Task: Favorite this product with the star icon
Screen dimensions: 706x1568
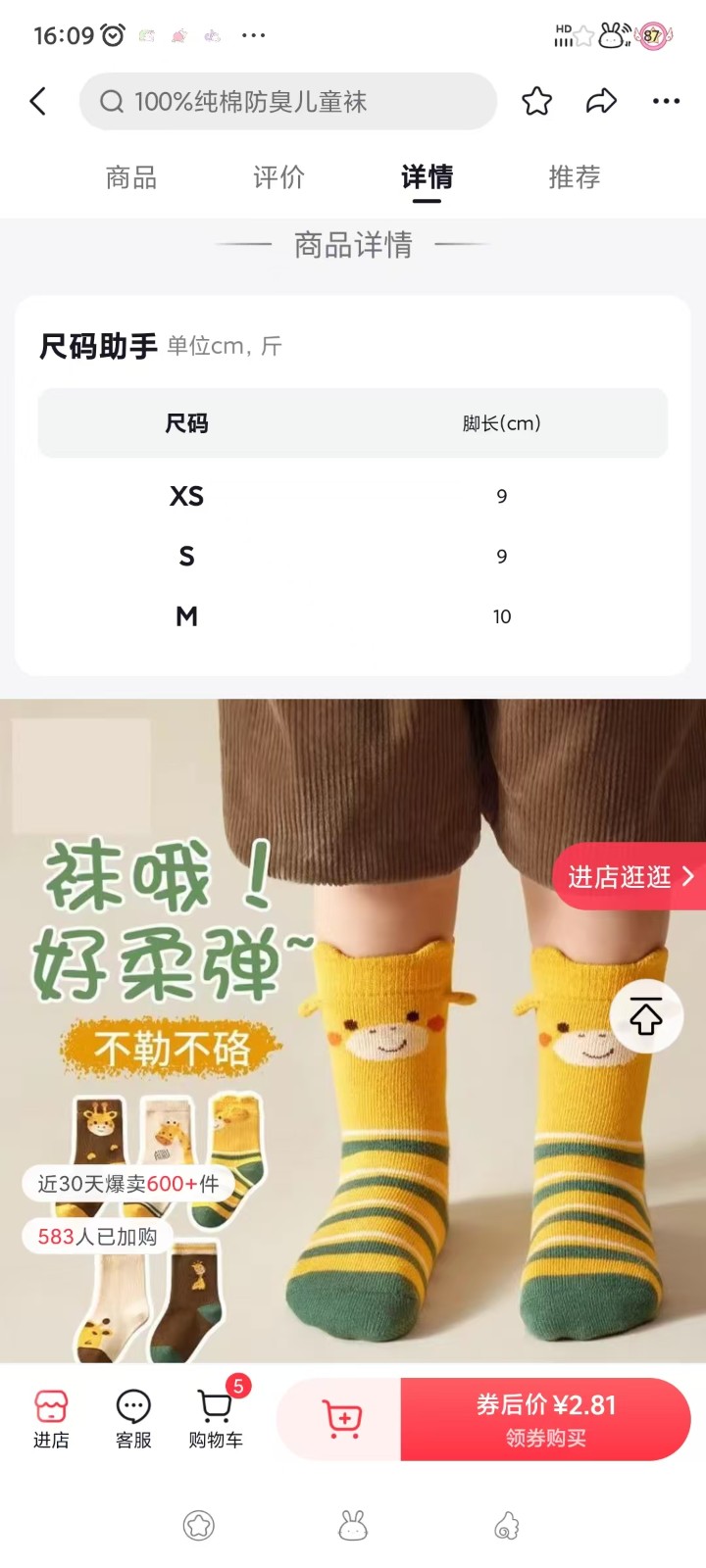Action: pyautogui.click(x=536, y=101)
